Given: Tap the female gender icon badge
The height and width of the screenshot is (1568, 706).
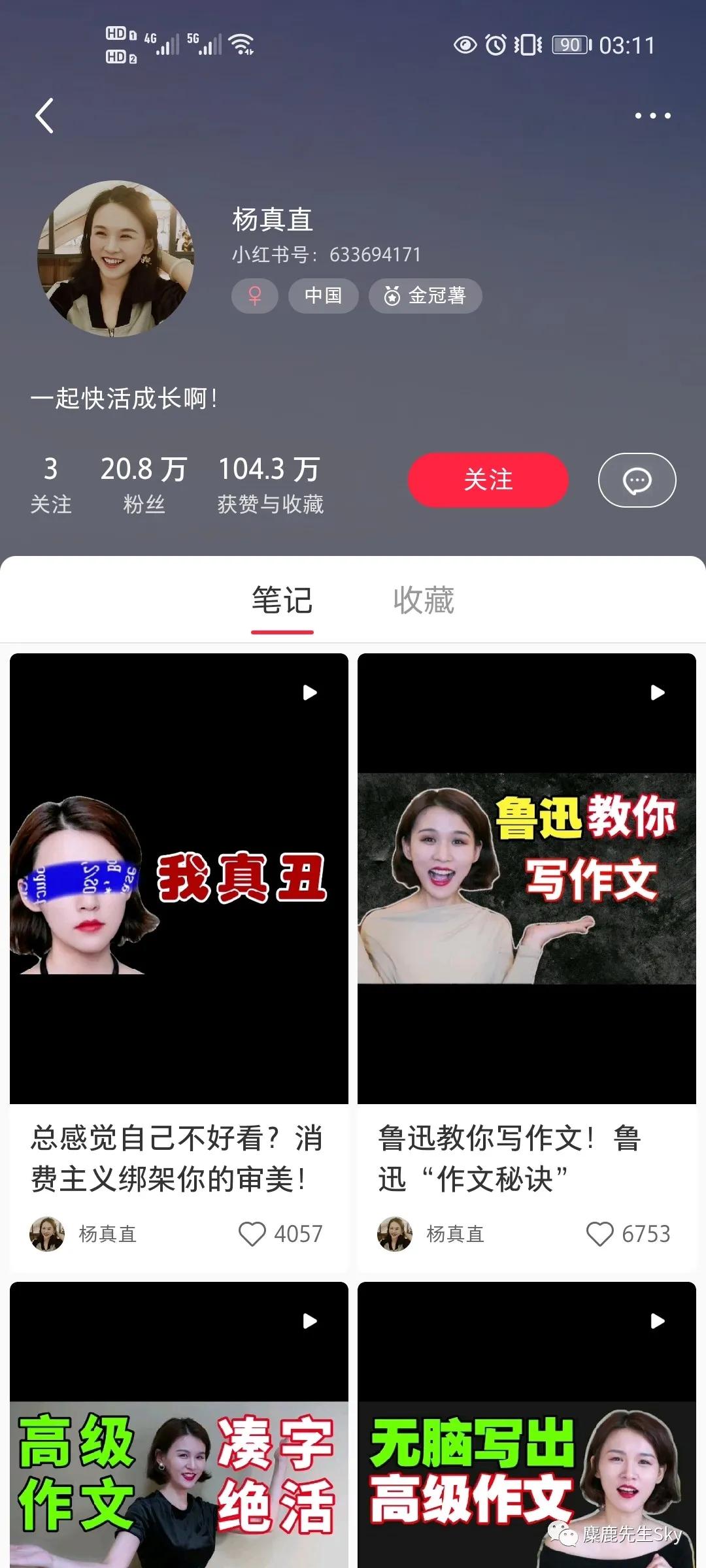Looking at the screenshot, I should [254, 296].
